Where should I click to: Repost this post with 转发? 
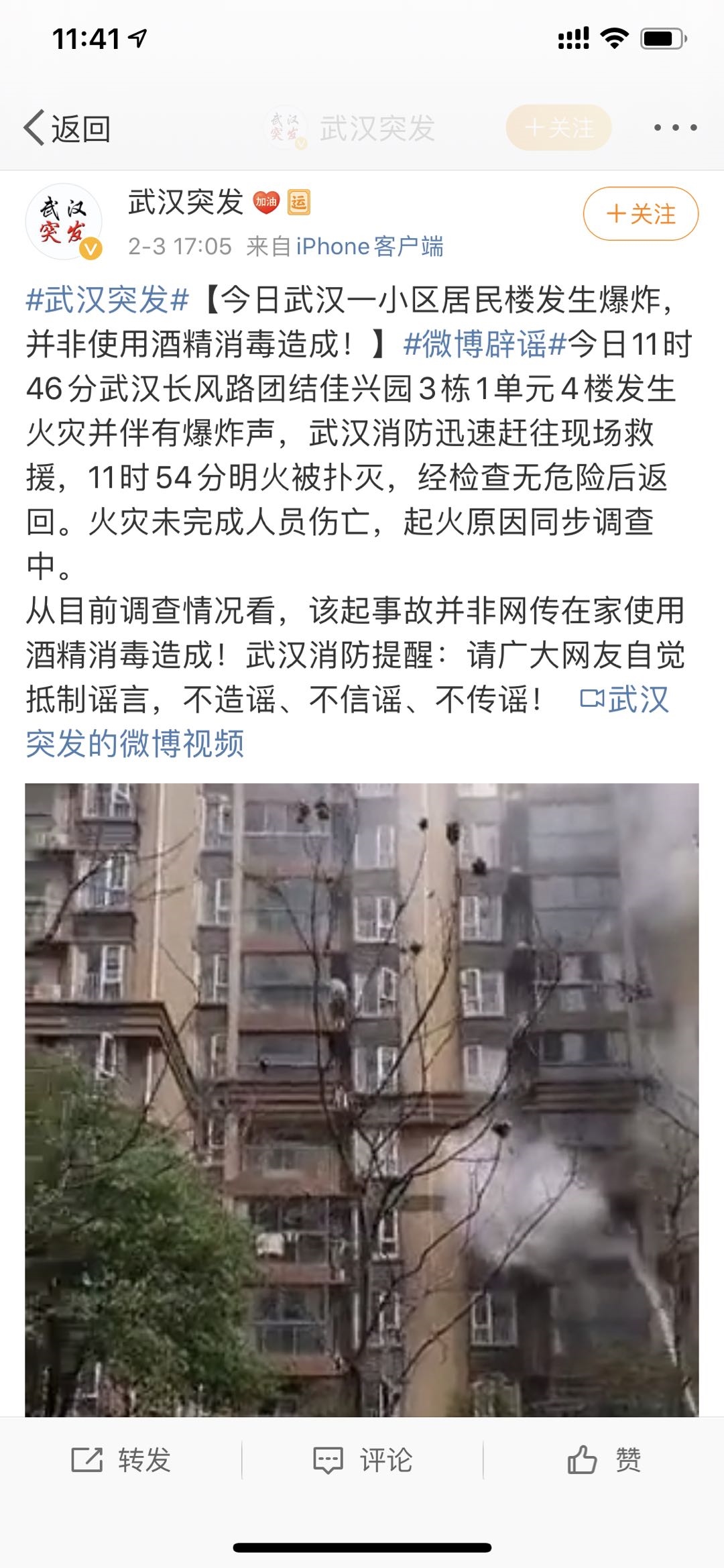(121, 1460)
